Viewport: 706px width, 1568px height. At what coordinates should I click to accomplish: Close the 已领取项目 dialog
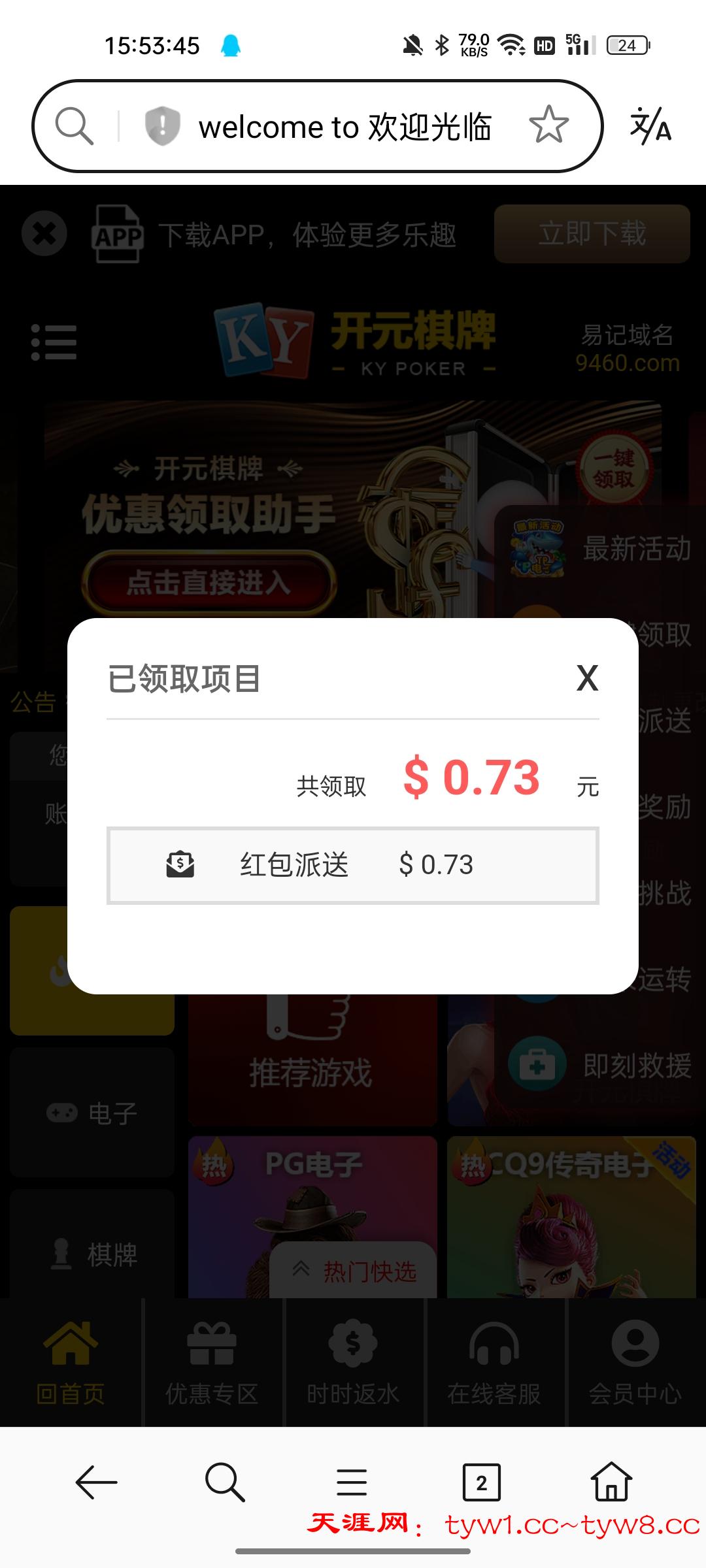pyautogui.click(x=587, y=678)
